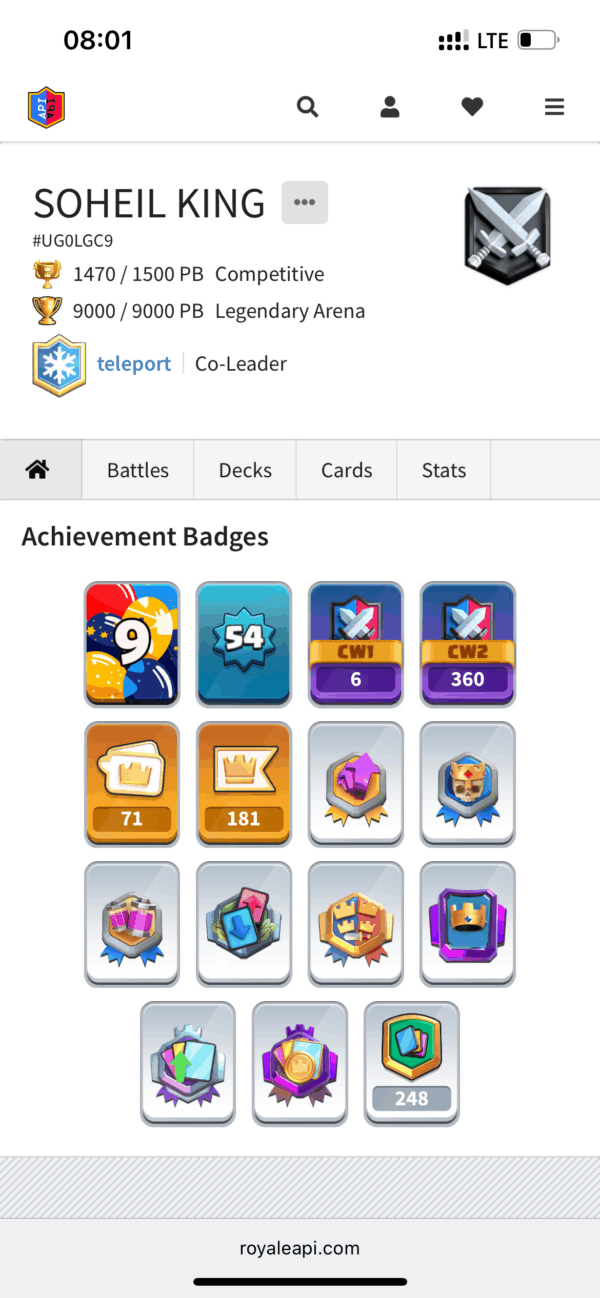
Task: Select the home tab icon
Action: [39, 470]
